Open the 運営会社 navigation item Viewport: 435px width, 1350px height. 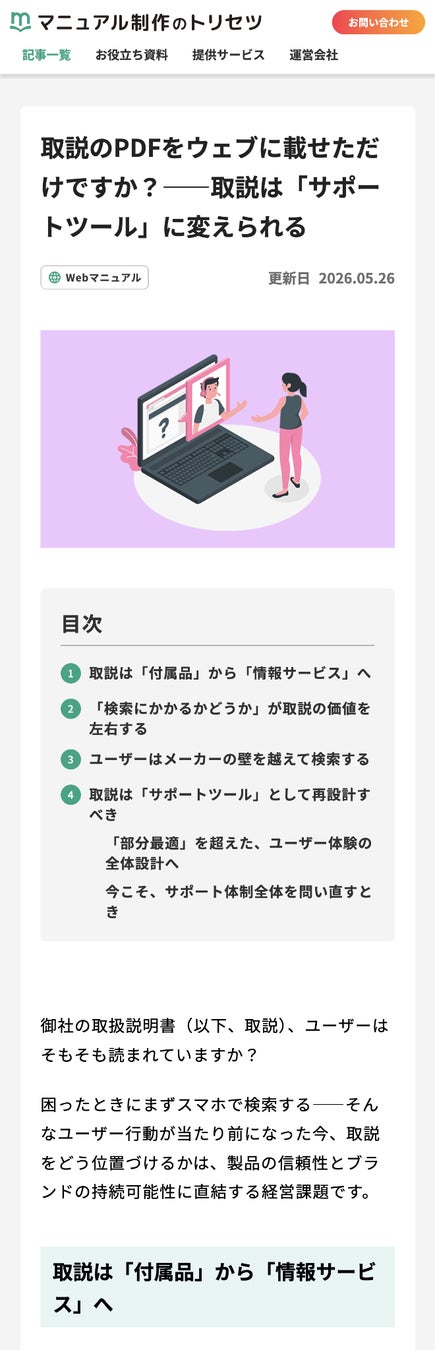[314, 55]
